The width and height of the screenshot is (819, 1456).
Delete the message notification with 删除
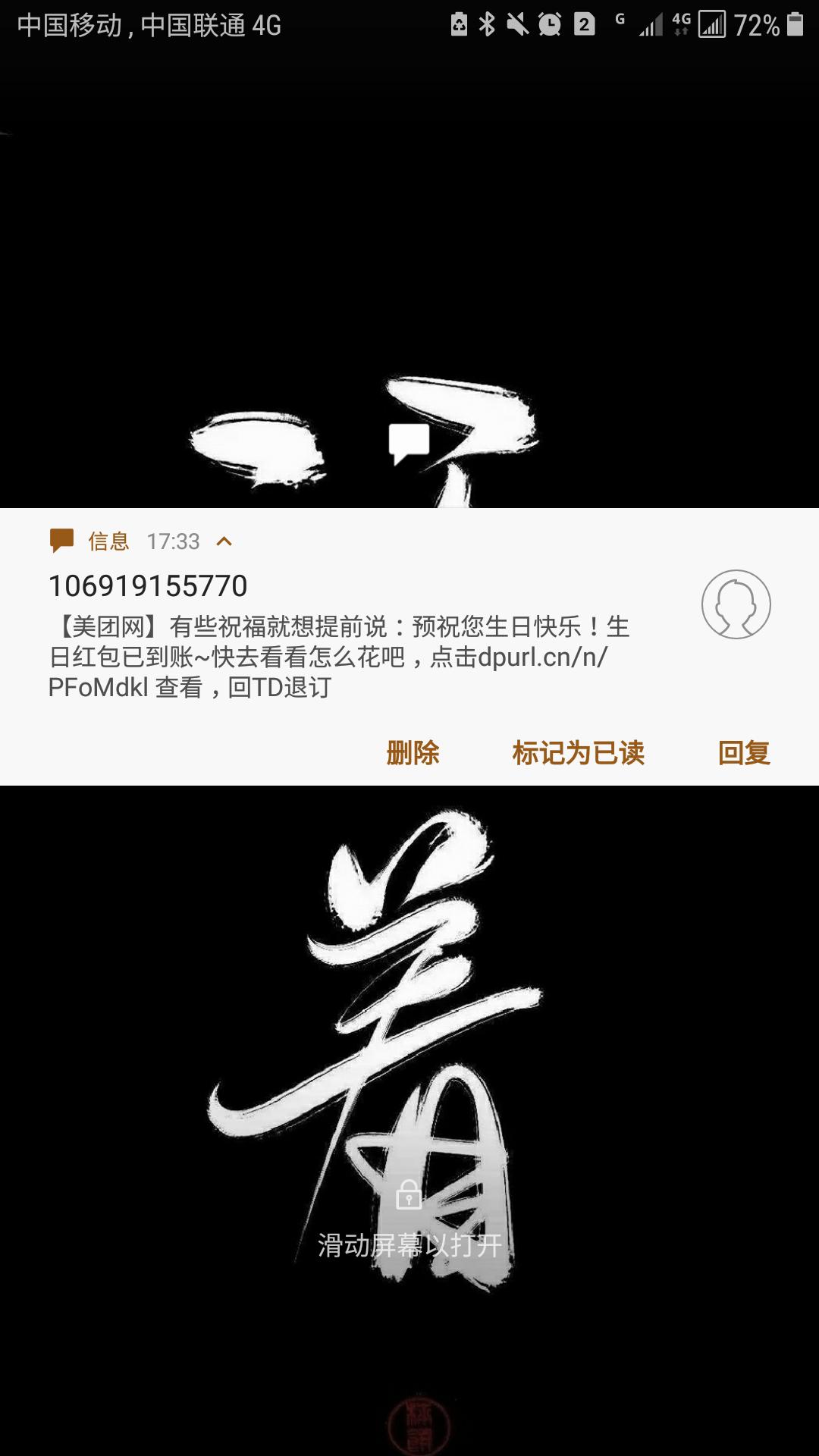click(x=413, y=753)
